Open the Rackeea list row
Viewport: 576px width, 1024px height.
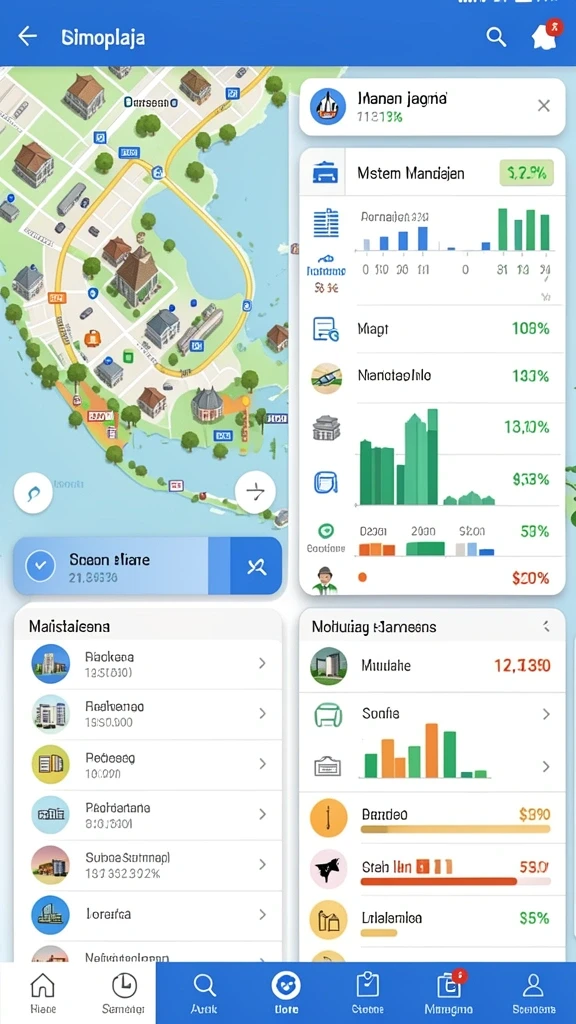tap(148, 664)
